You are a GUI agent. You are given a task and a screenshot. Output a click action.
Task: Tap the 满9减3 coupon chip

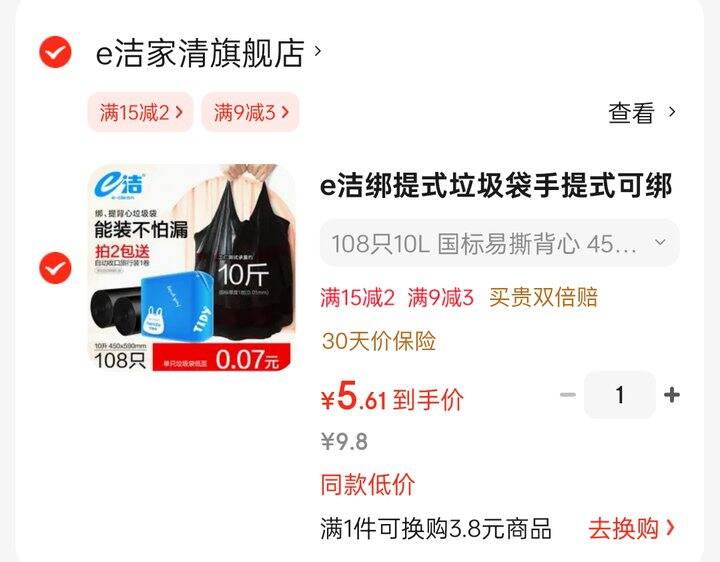250,113
